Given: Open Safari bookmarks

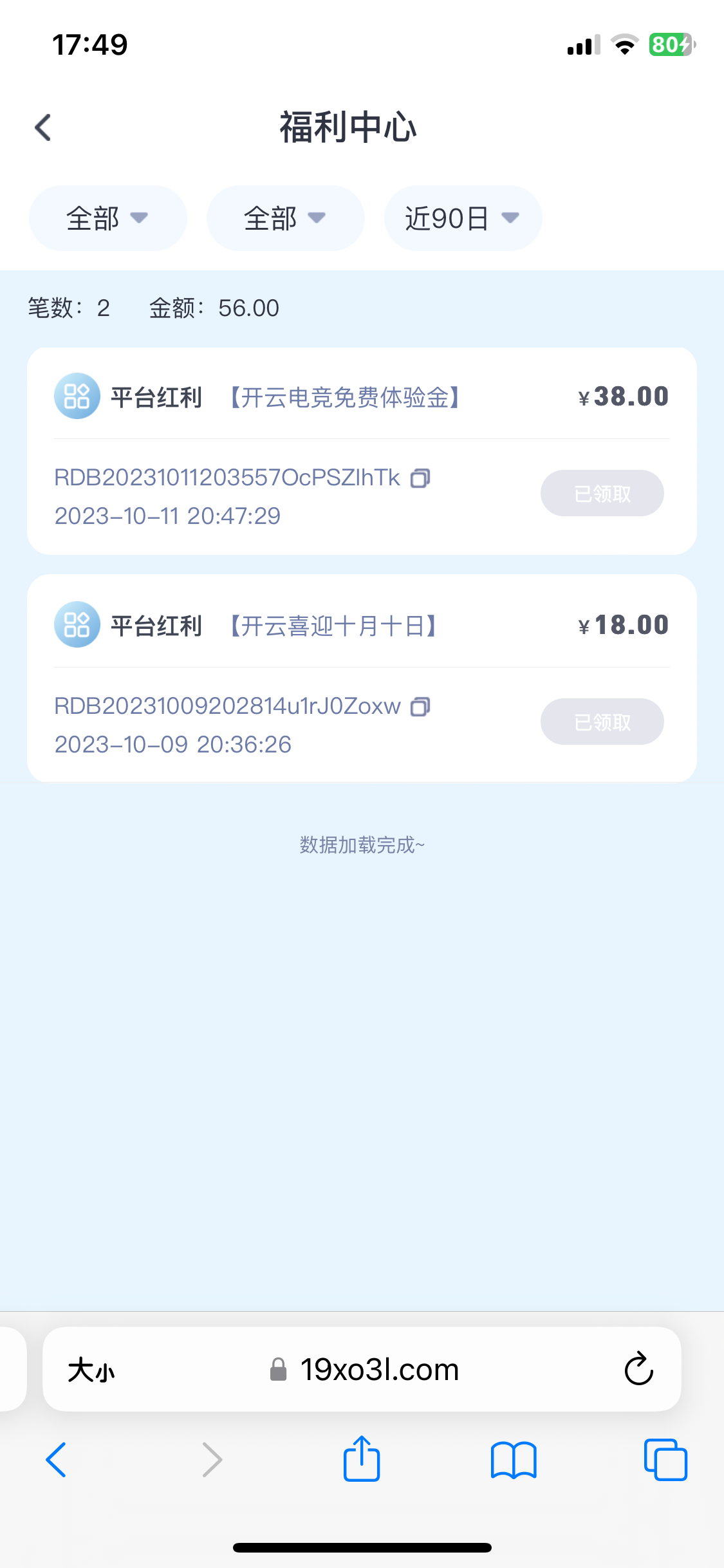Looking at the screenshot, I should tap(513, 1459).
